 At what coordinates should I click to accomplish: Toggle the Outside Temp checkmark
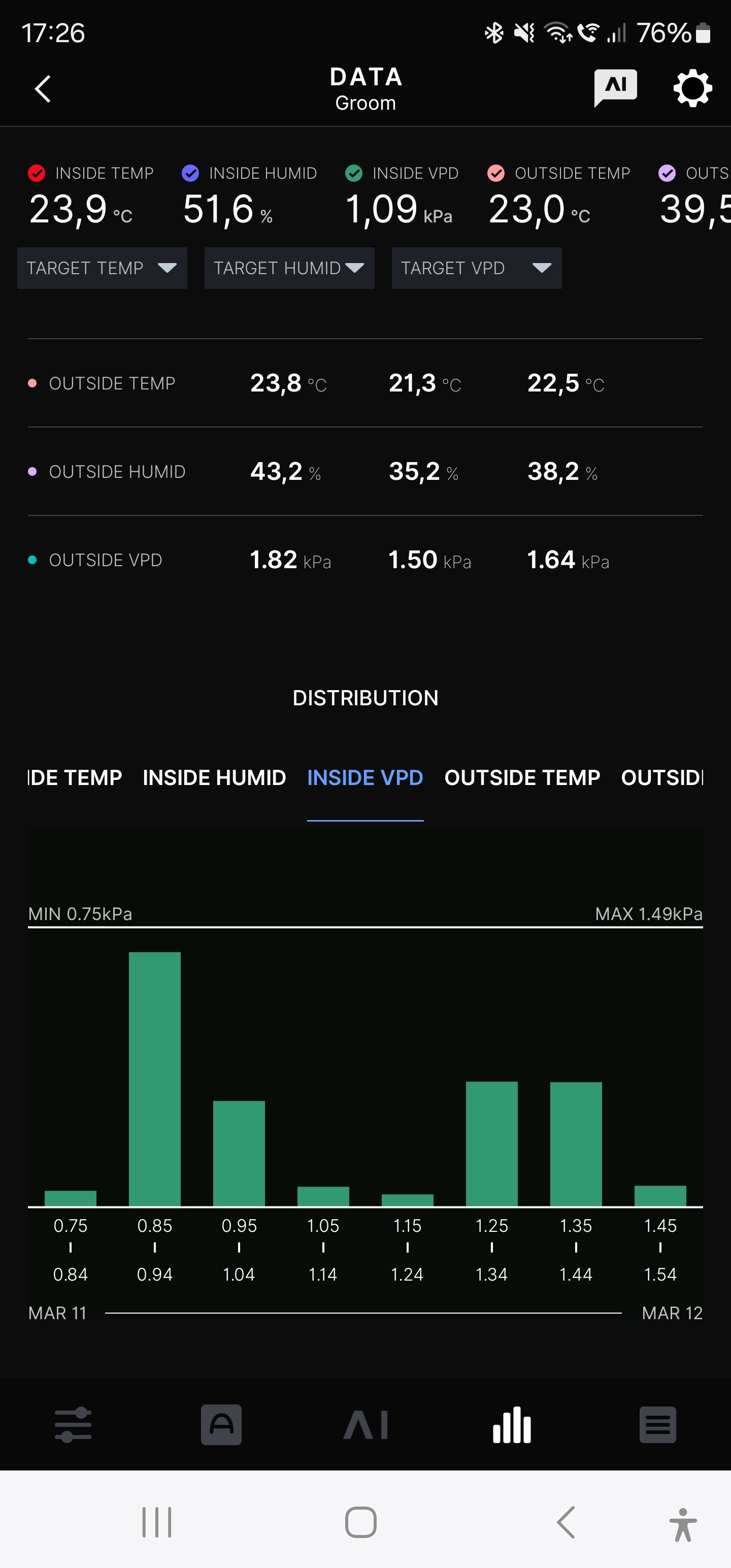coord(496,174)
